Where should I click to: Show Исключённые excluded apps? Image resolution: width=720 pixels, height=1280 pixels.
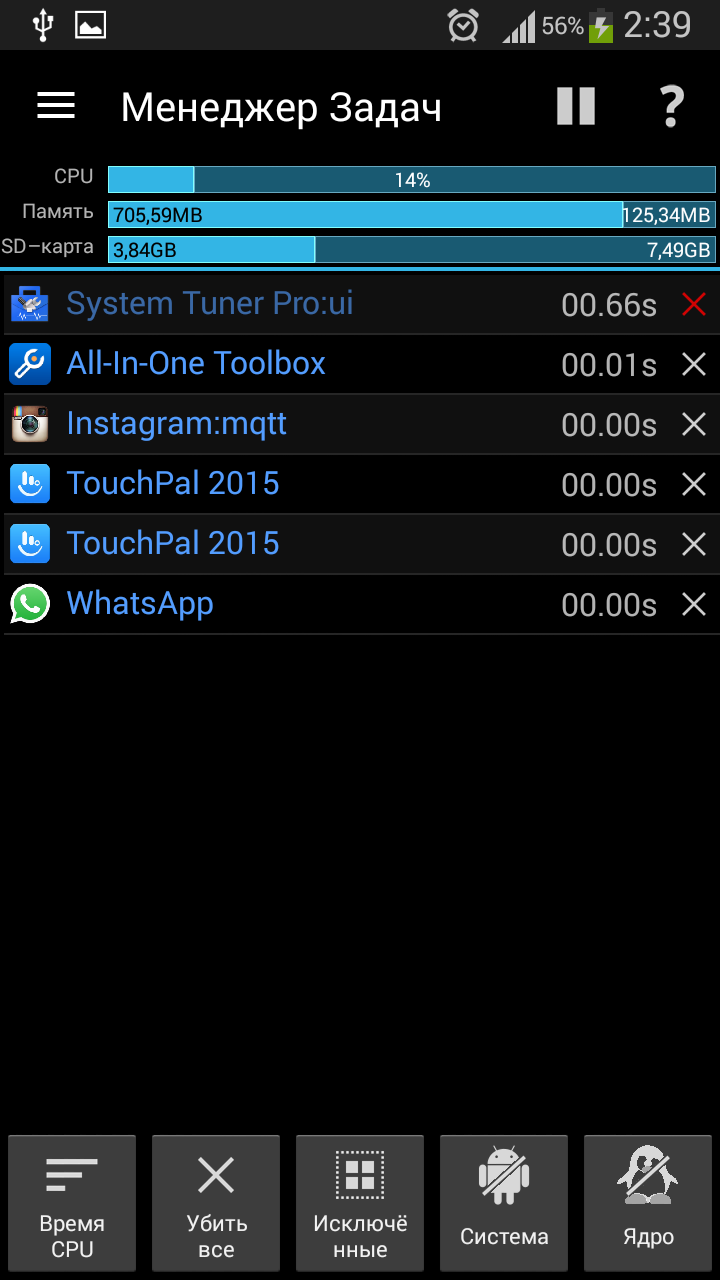[360, 1203]
